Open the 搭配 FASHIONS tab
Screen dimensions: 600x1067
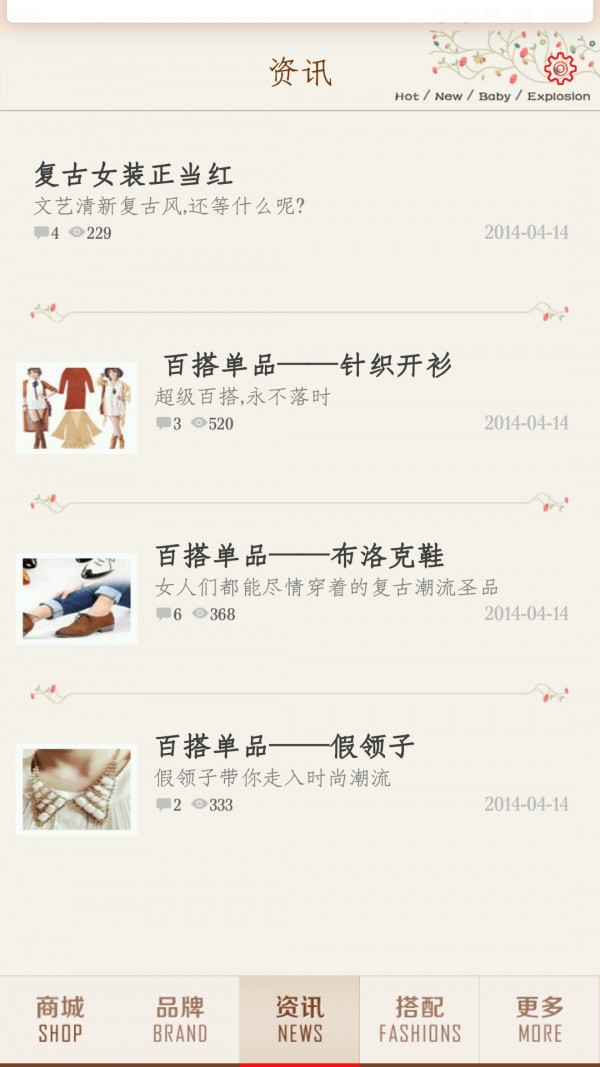tap(420, 1019)
